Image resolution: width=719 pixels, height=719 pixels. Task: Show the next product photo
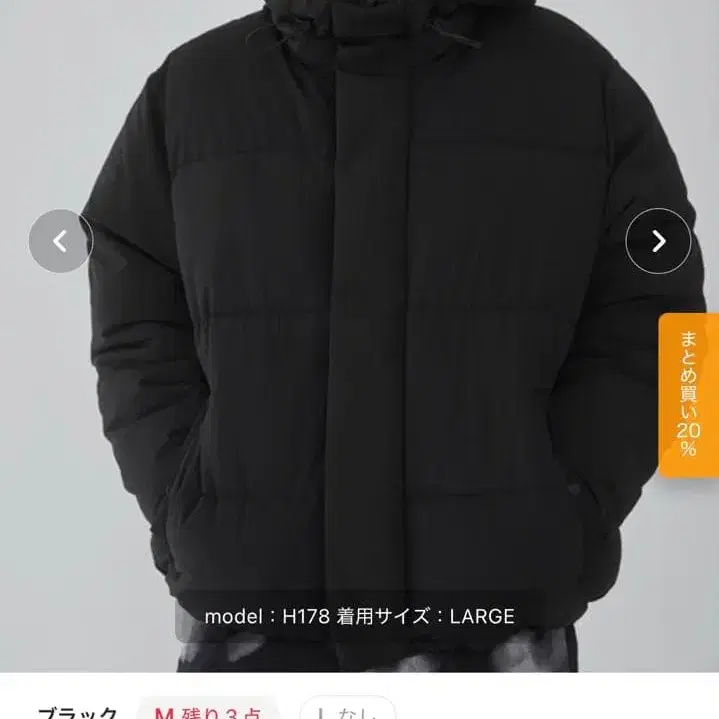coord(658,241)
